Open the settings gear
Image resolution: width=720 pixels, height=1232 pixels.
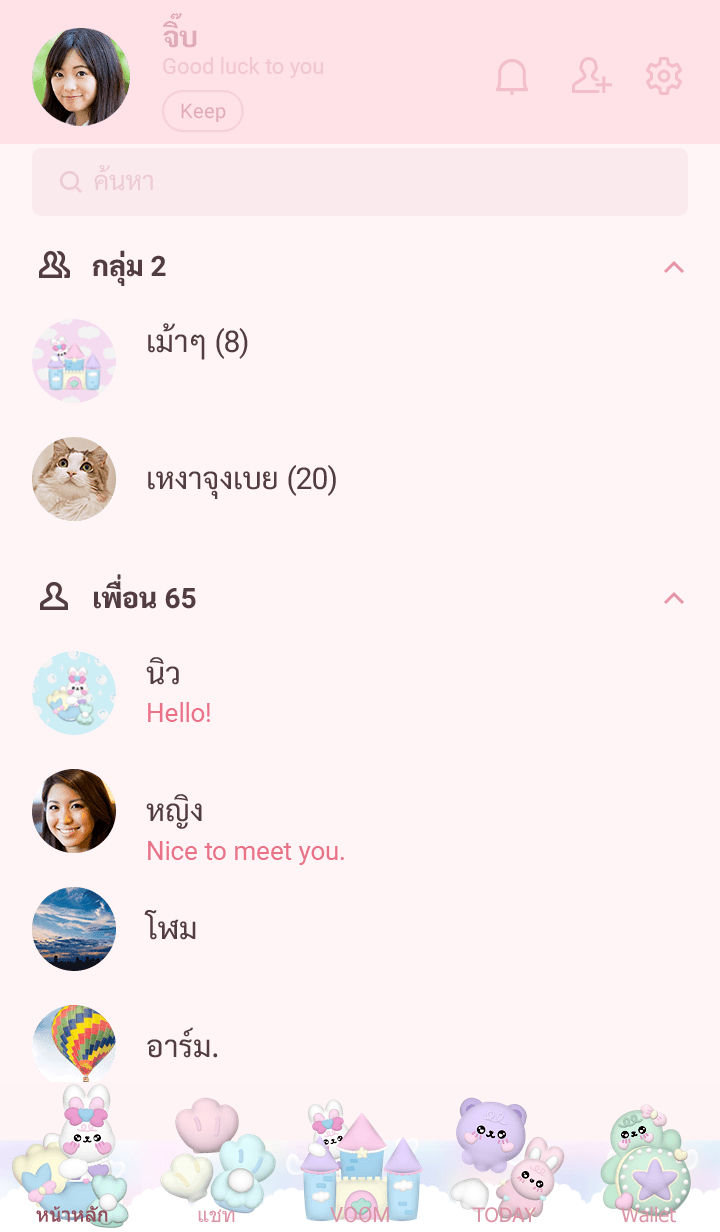pyautogui.click(x=663, y=77)
